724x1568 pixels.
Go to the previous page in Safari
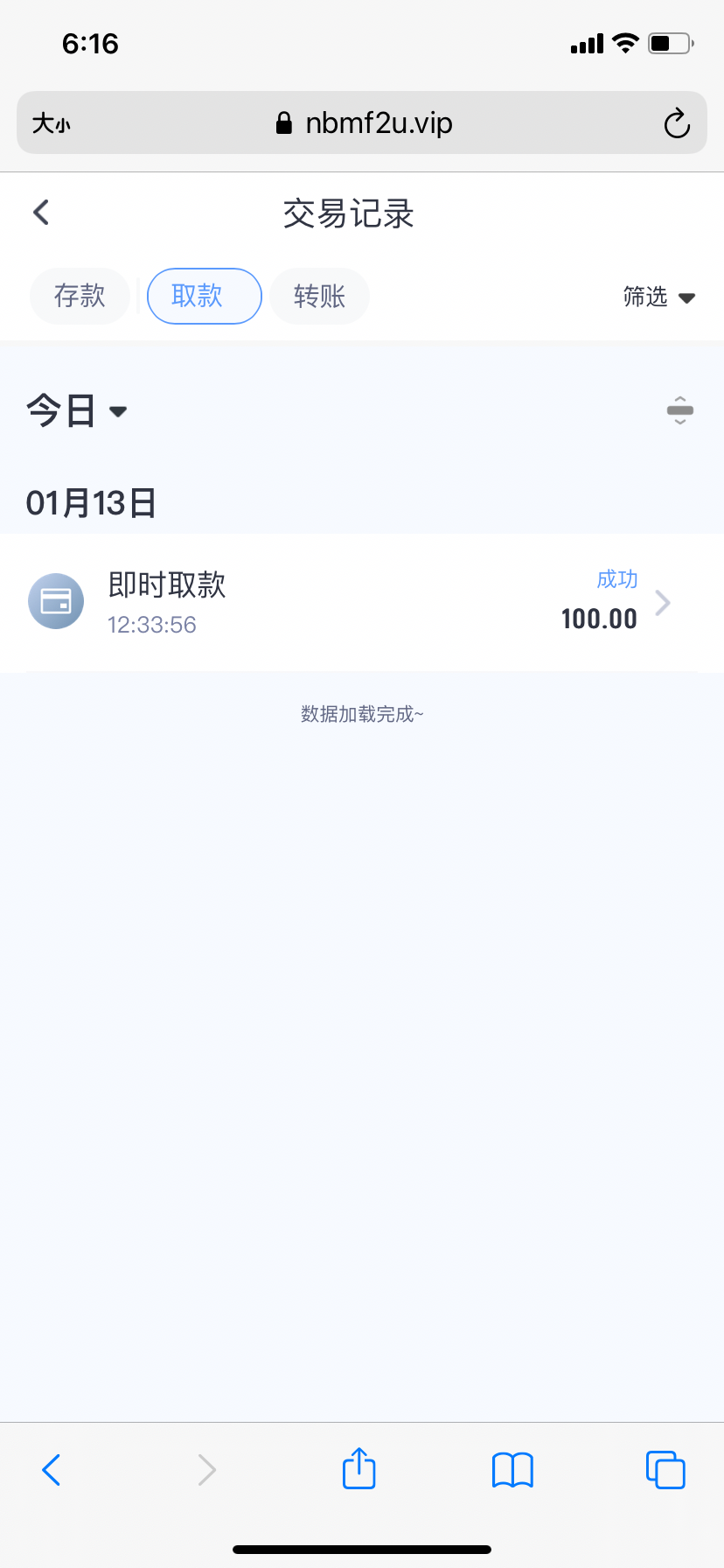(x=52, y=1470)
